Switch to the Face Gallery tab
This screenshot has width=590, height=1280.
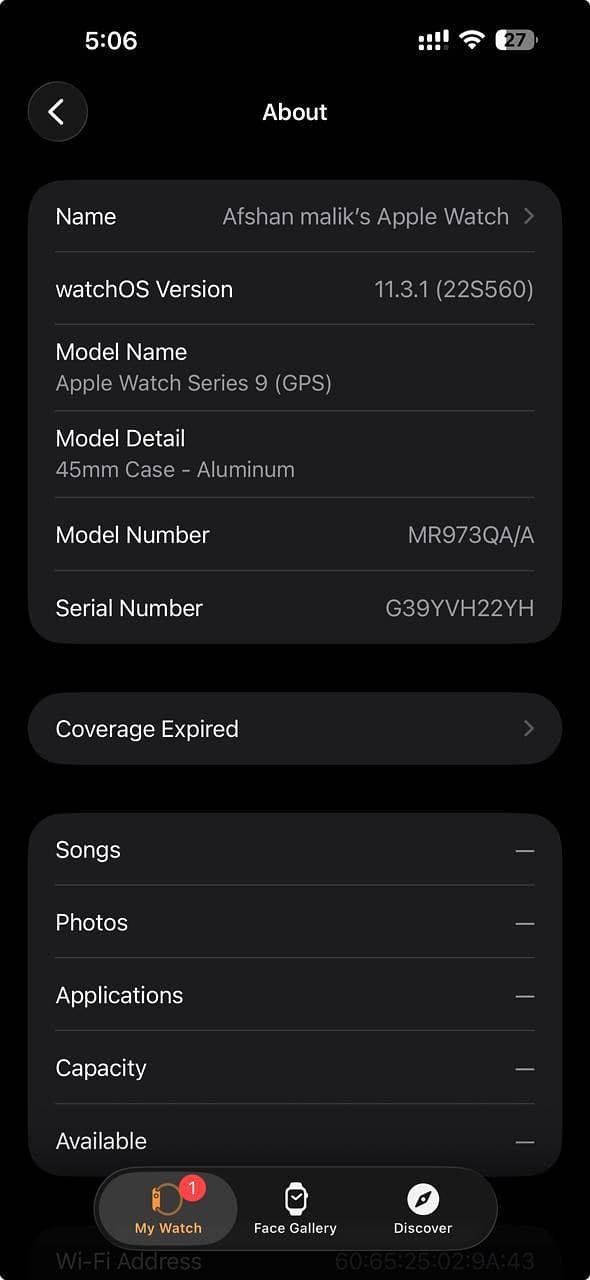coord(295,1207)
